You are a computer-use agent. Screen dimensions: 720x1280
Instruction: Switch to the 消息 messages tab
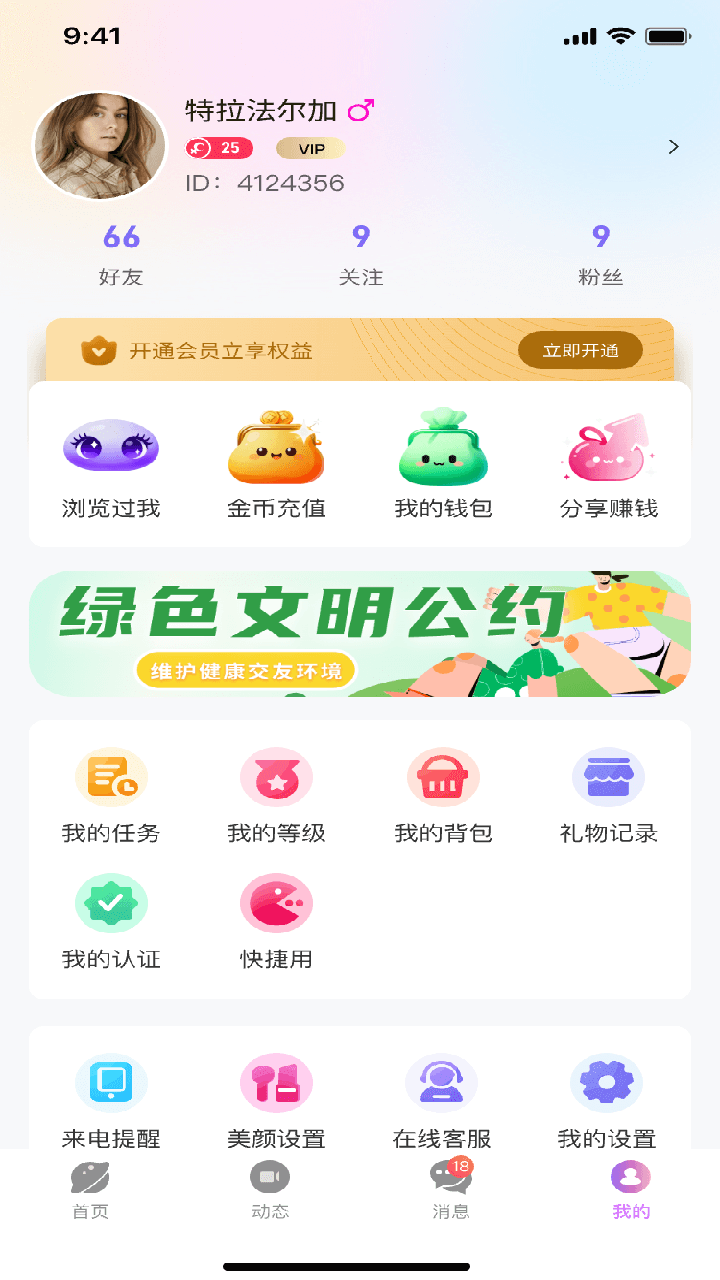tap(450, 1190)
